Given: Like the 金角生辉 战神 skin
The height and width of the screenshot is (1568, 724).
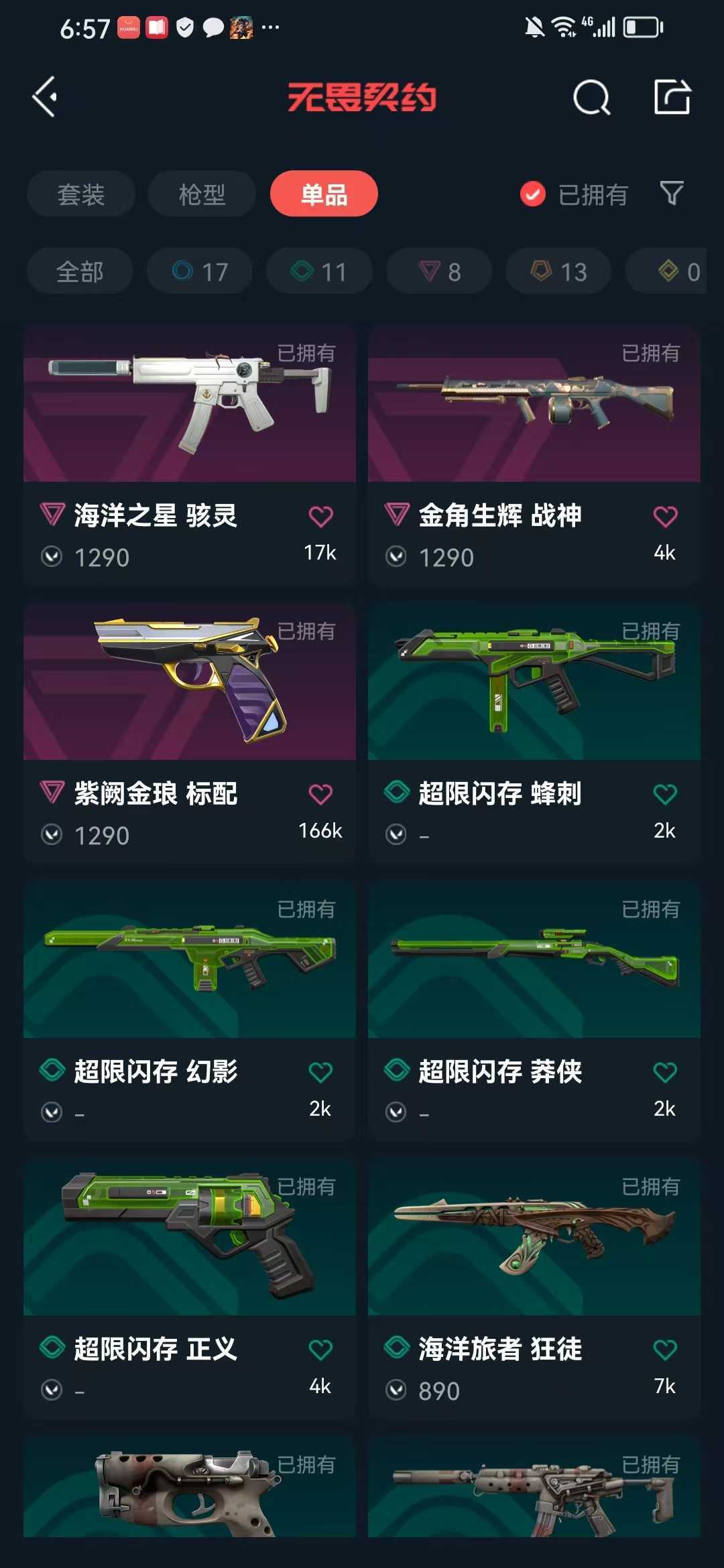Looking at the screenshot, I should pyautogui.click(x=665, y=517).
